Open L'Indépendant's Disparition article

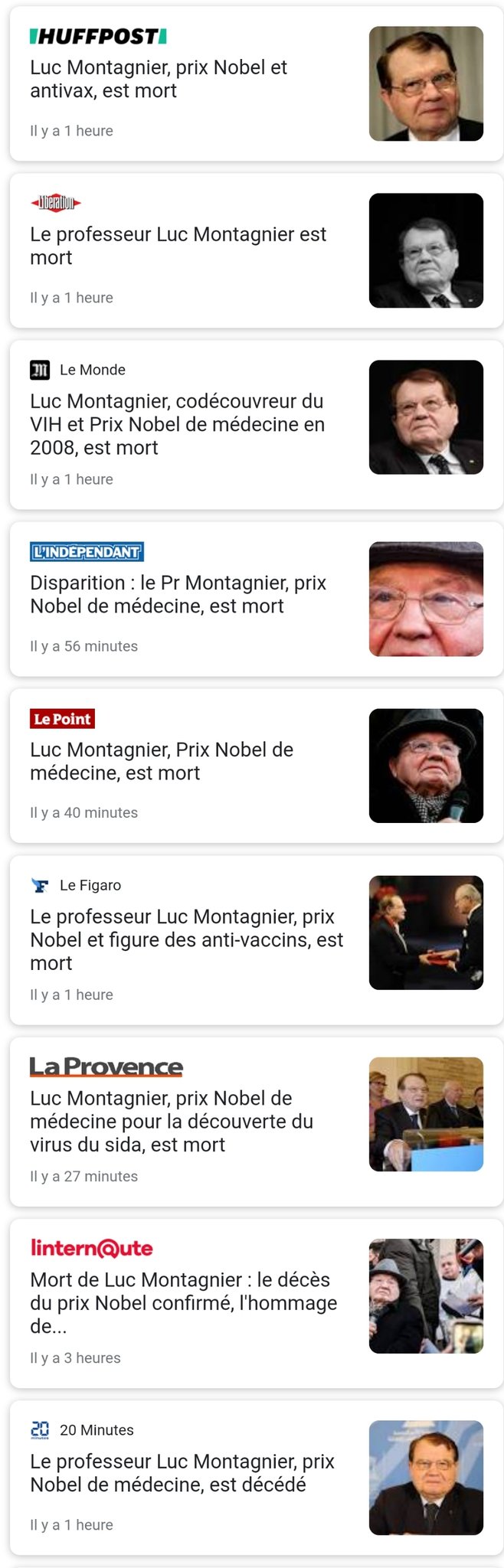[x=178, y=594]
